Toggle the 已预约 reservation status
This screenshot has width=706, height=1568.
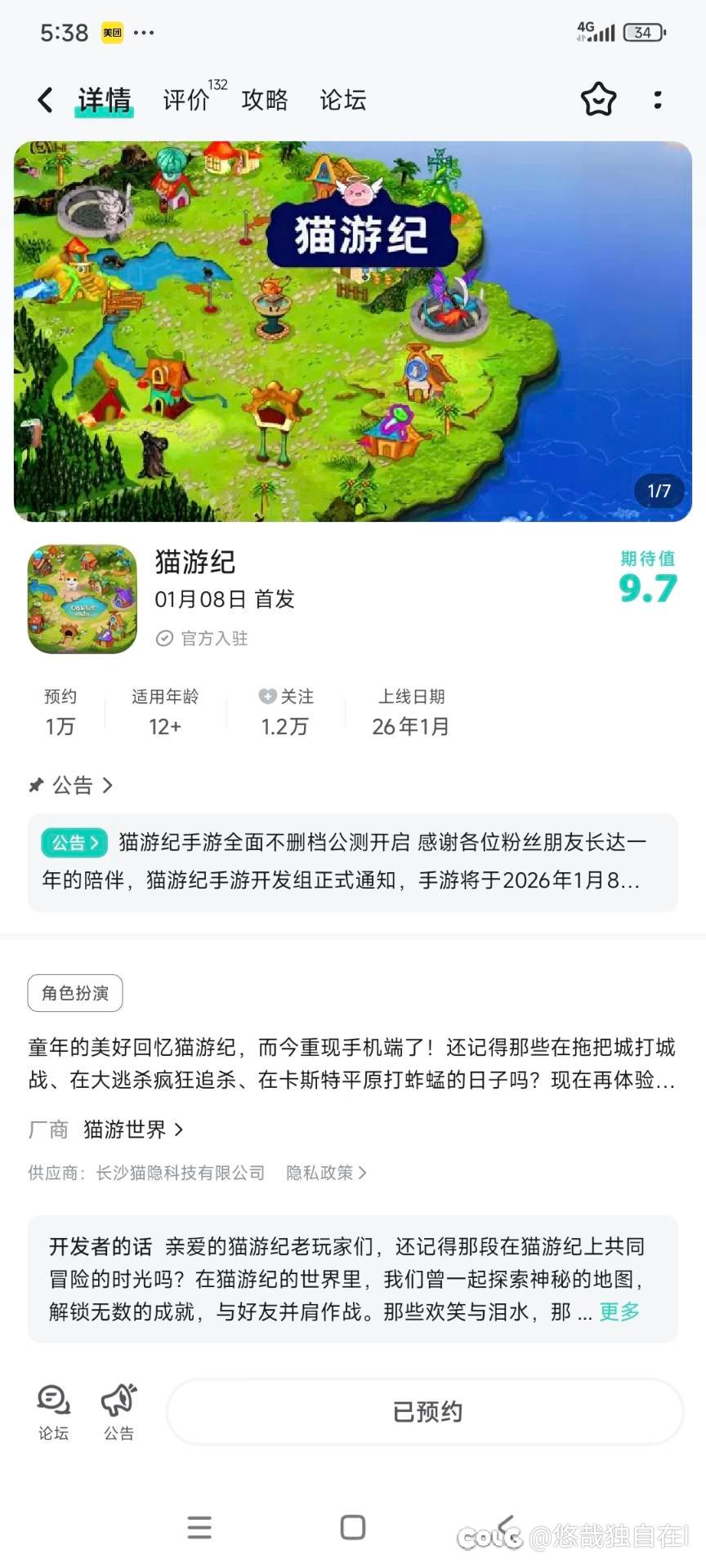424,1411
